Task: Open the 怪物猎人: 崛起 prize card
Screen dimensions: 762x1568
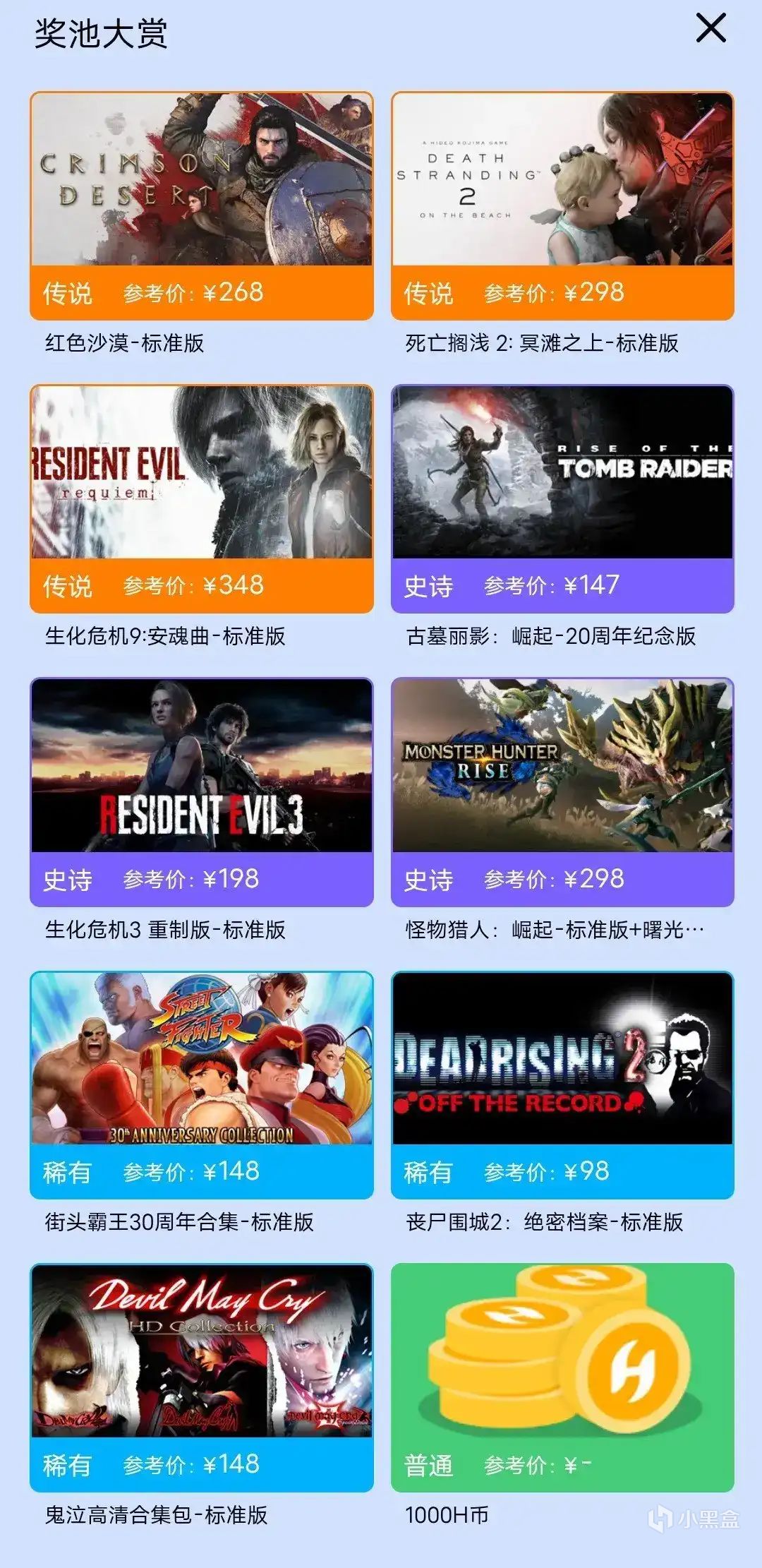Action: coord(562,791)
